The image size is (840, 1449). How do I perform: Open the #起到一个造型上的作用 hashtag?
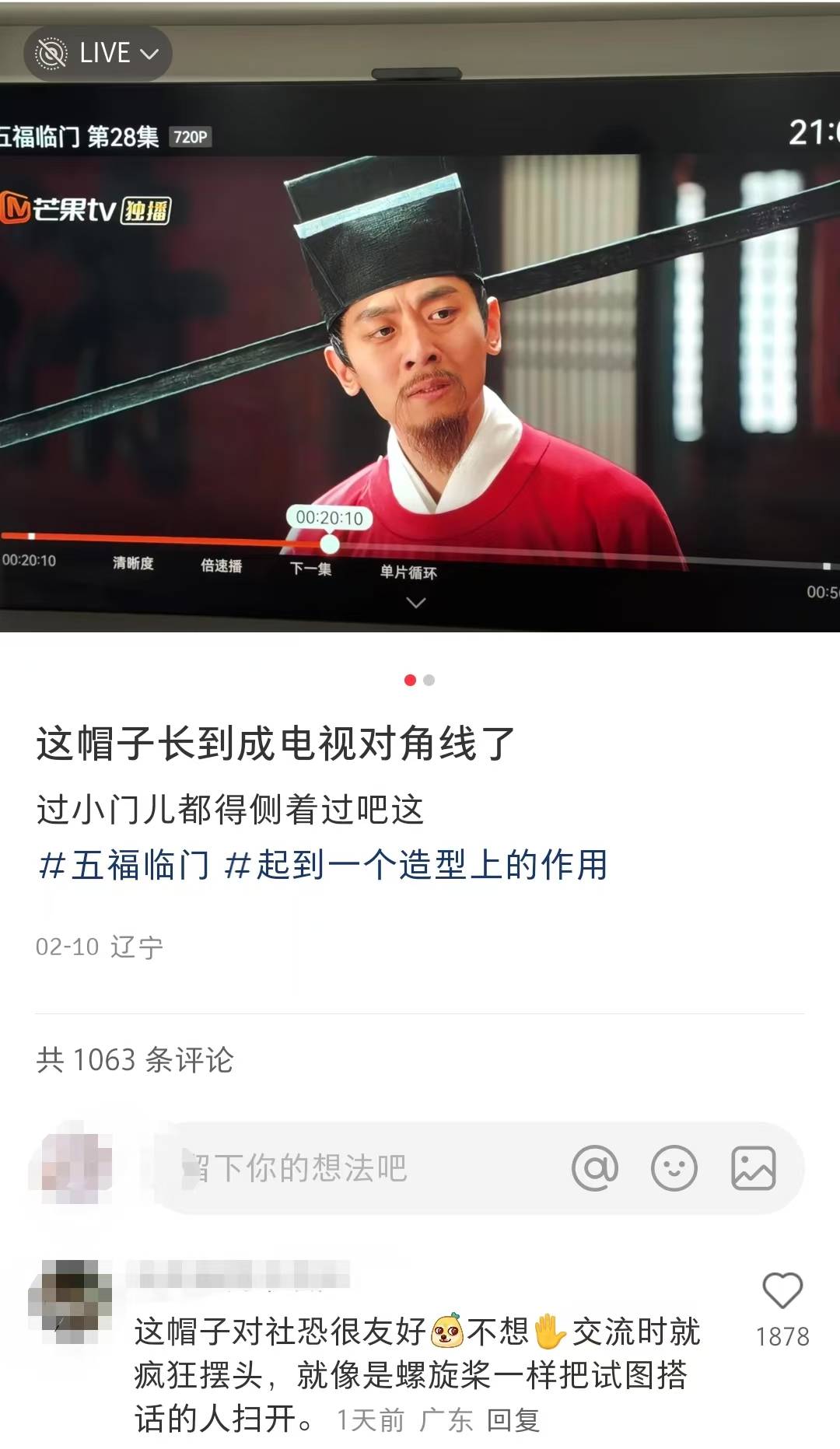point(415,865)
